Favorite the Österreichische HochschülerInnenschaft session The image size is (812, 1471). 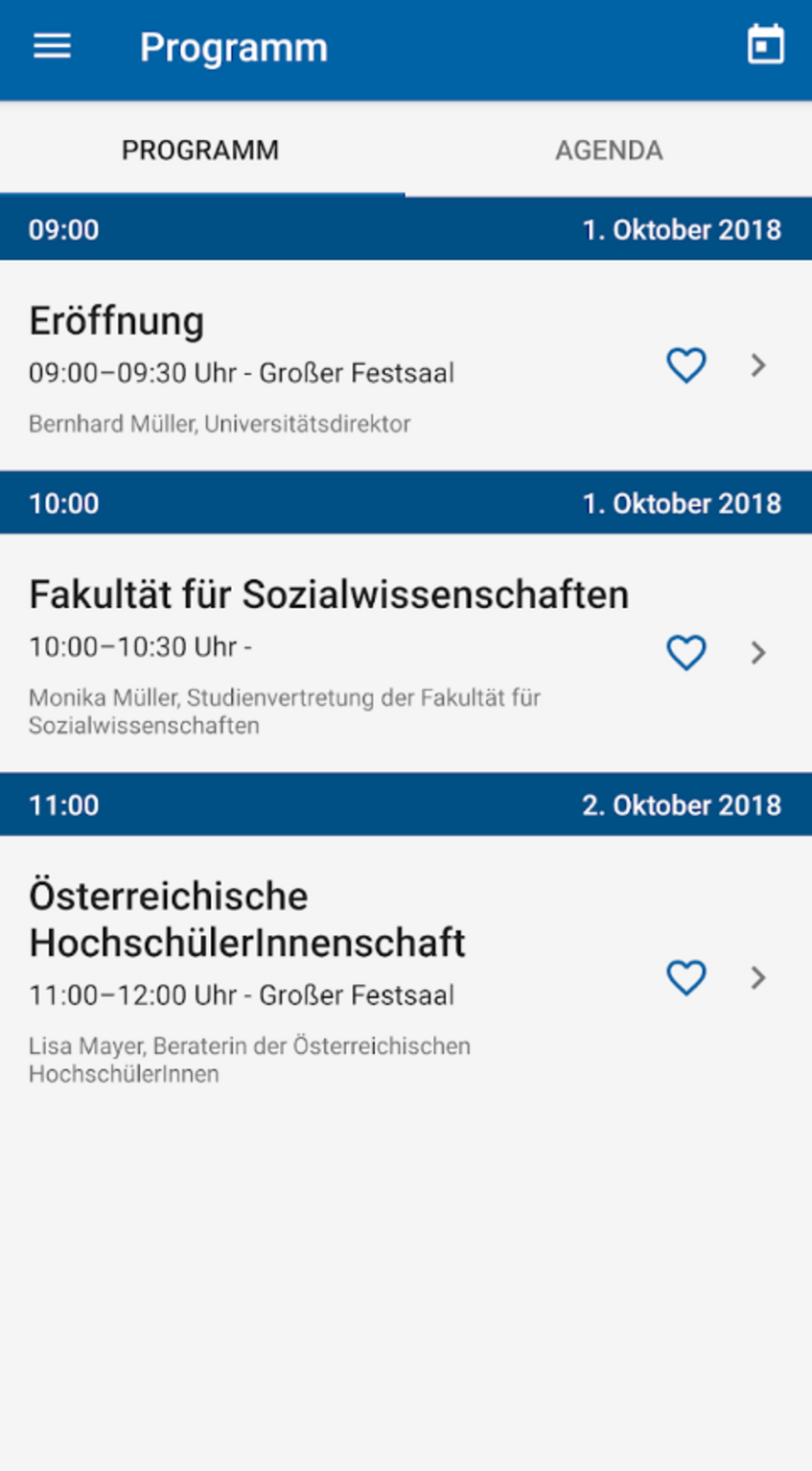pyautogui.click(x=686, y=978)
